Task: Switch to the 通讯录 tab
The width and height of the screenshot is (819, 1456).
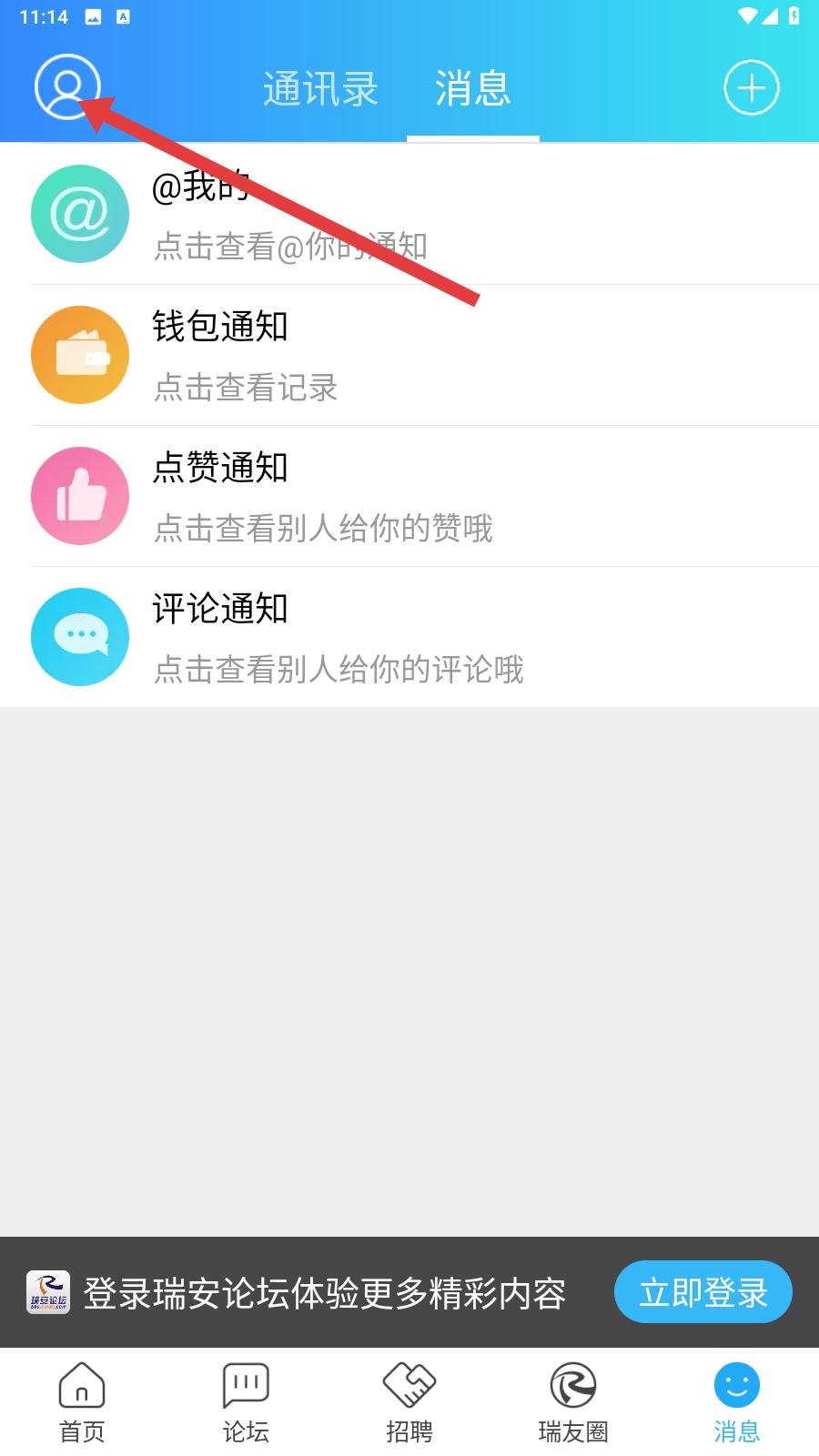Action: coord(320,89)
